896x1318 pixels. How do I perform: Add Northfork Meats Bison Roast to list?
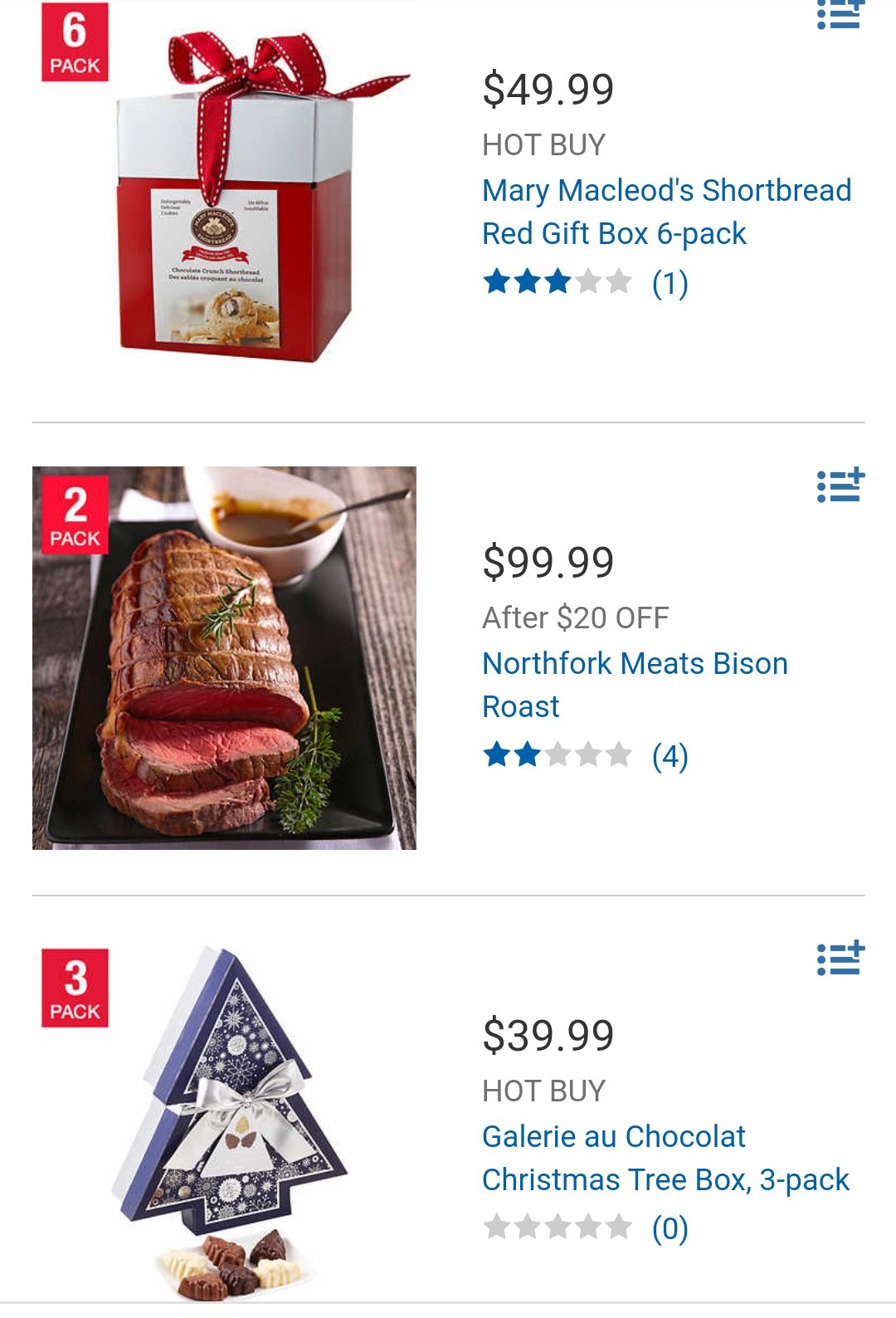(840, 486)
